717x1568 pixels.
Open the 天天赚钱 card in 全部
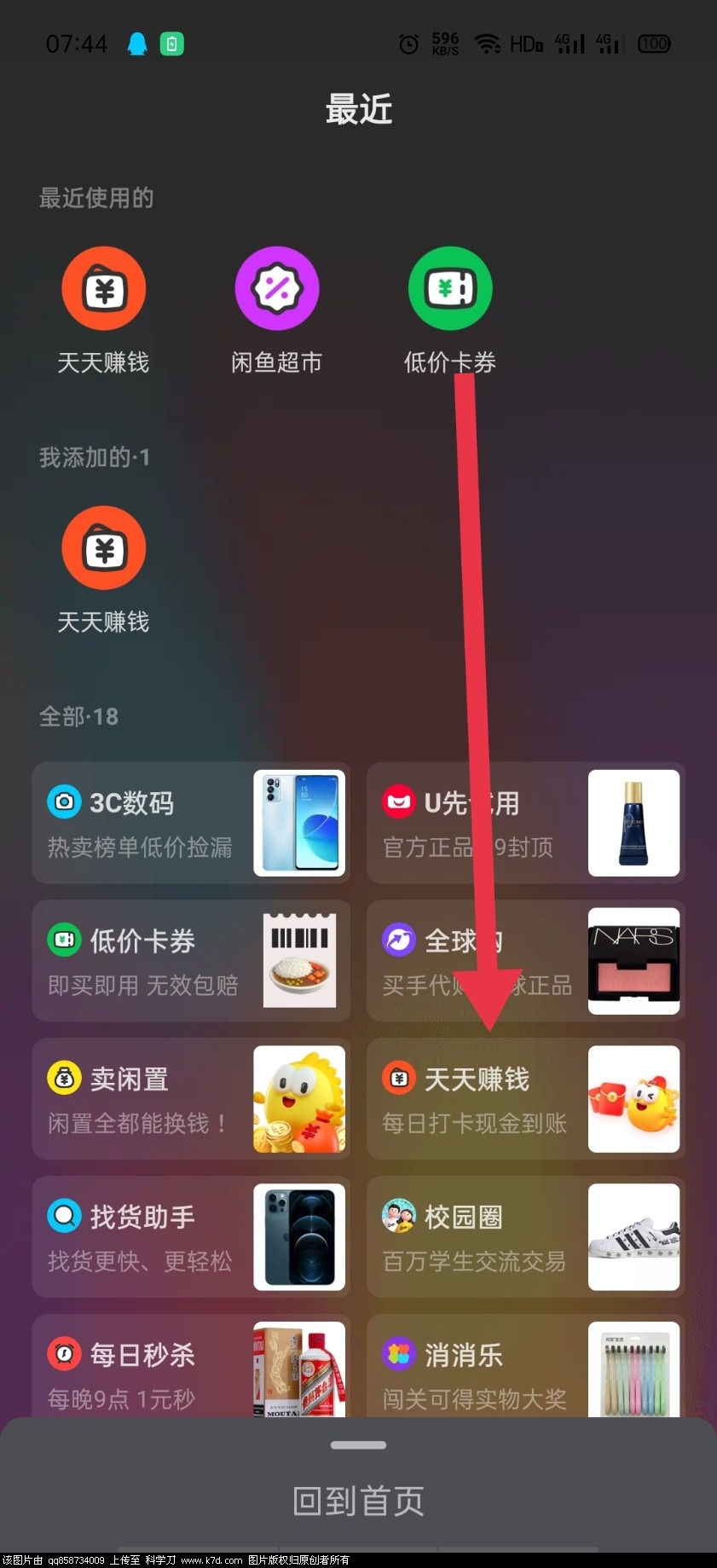click(526, 1099)
